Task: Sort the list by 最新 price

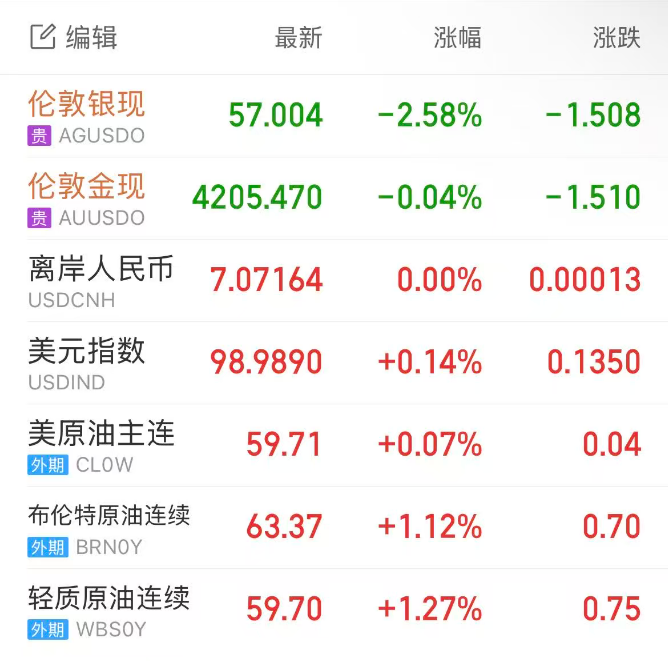Action: pyautogui.click(x=298, y=38)
